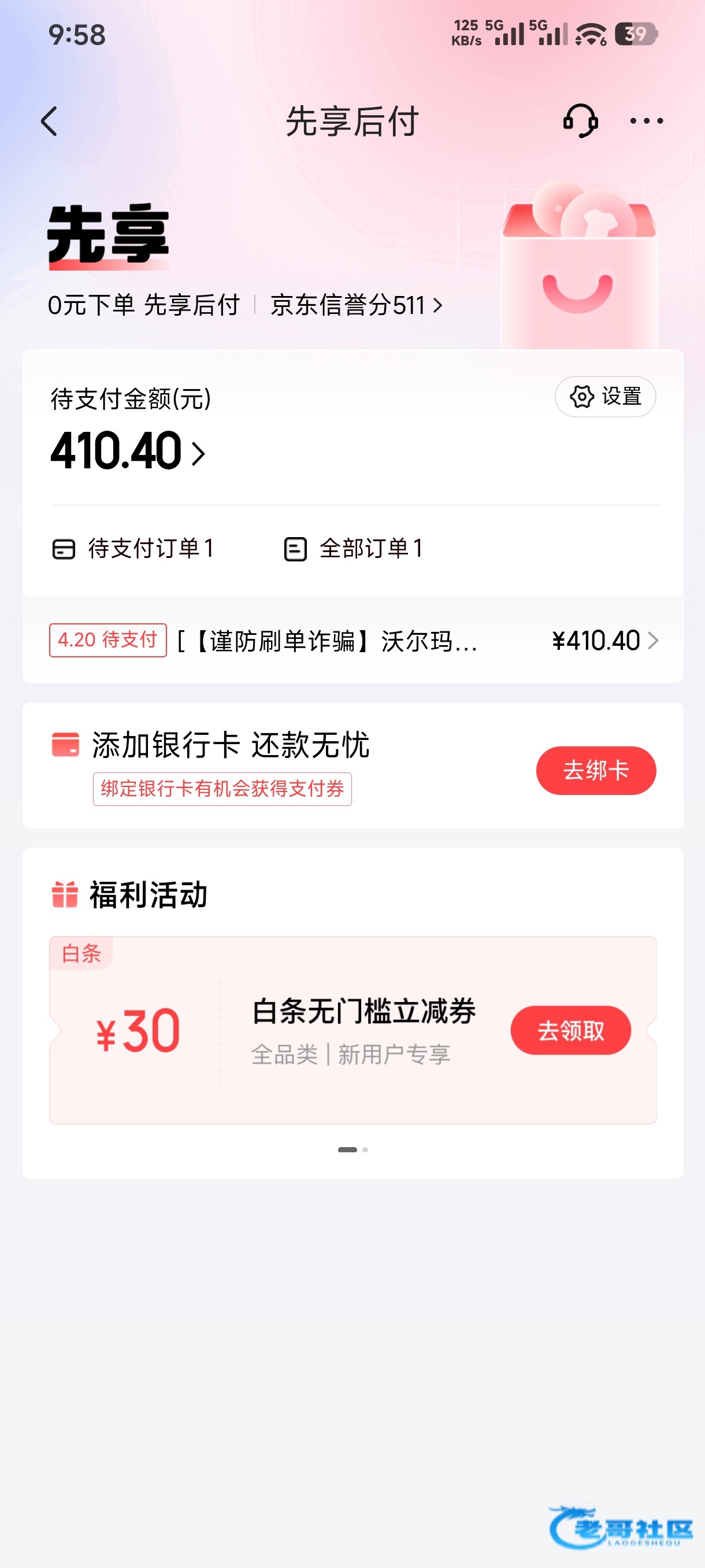This screenshot has height=1568, width=705.
Task: Open 设置 button
Action: pyautogui.click(x=604, y=397)
